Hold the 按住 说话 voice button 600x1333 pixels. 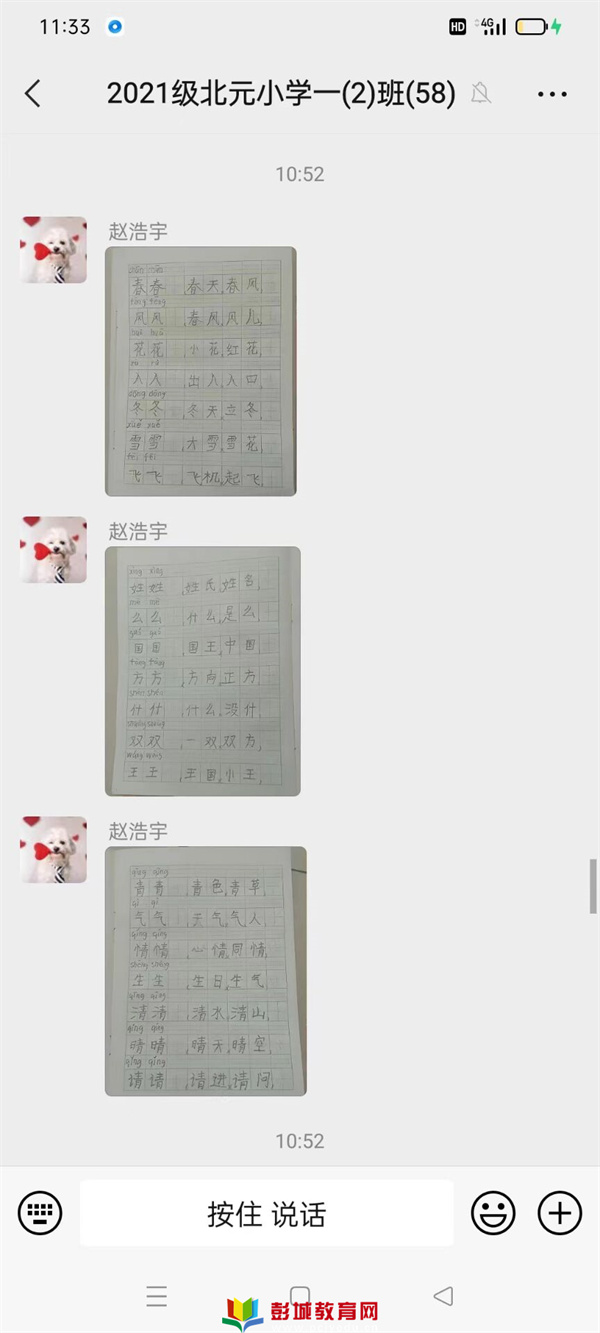[266, 1214]
